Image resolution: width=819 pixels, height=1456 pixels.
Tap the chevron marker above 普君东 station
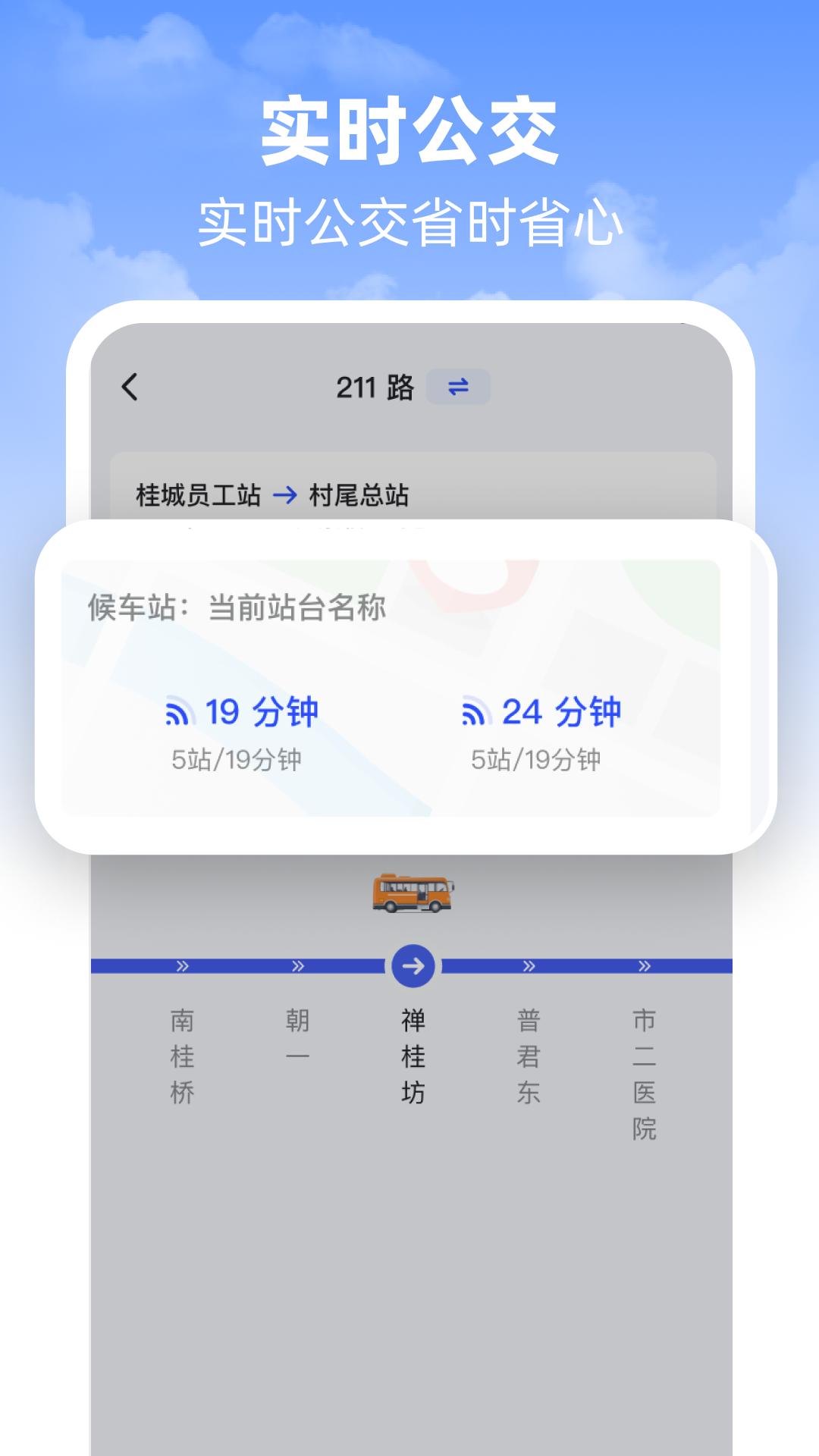point(529,967)
